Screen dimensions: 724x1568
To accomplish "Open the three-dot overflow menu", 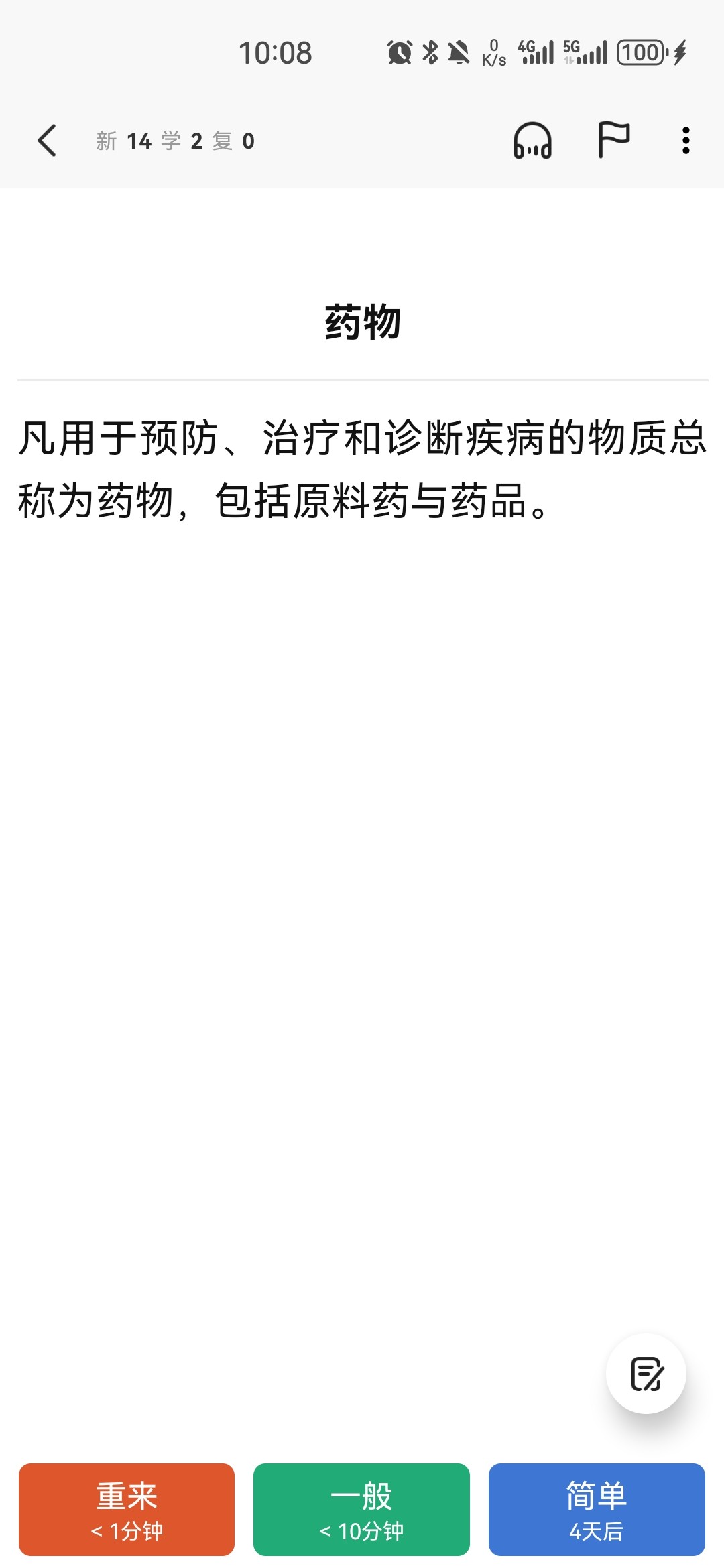I will click(686, 141).
